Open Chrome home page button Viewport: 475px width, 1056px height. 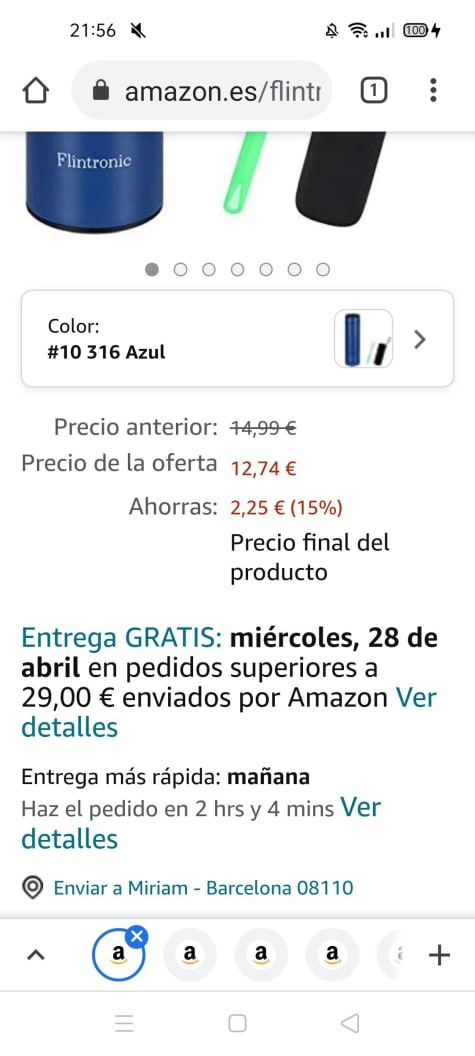(x=35, y=90)
